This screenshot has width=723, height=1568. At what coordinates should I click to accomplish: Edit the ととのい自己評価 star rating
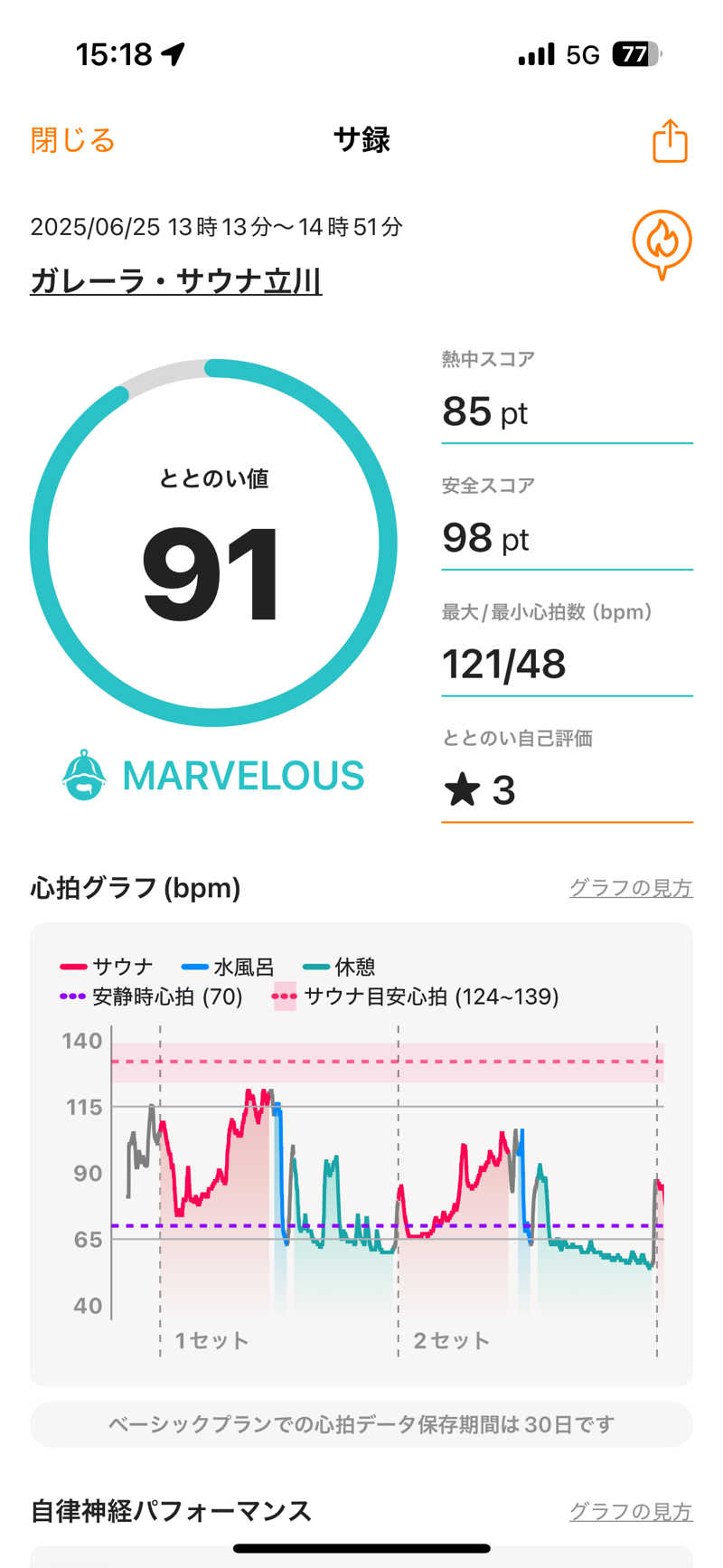click(567, 789)
